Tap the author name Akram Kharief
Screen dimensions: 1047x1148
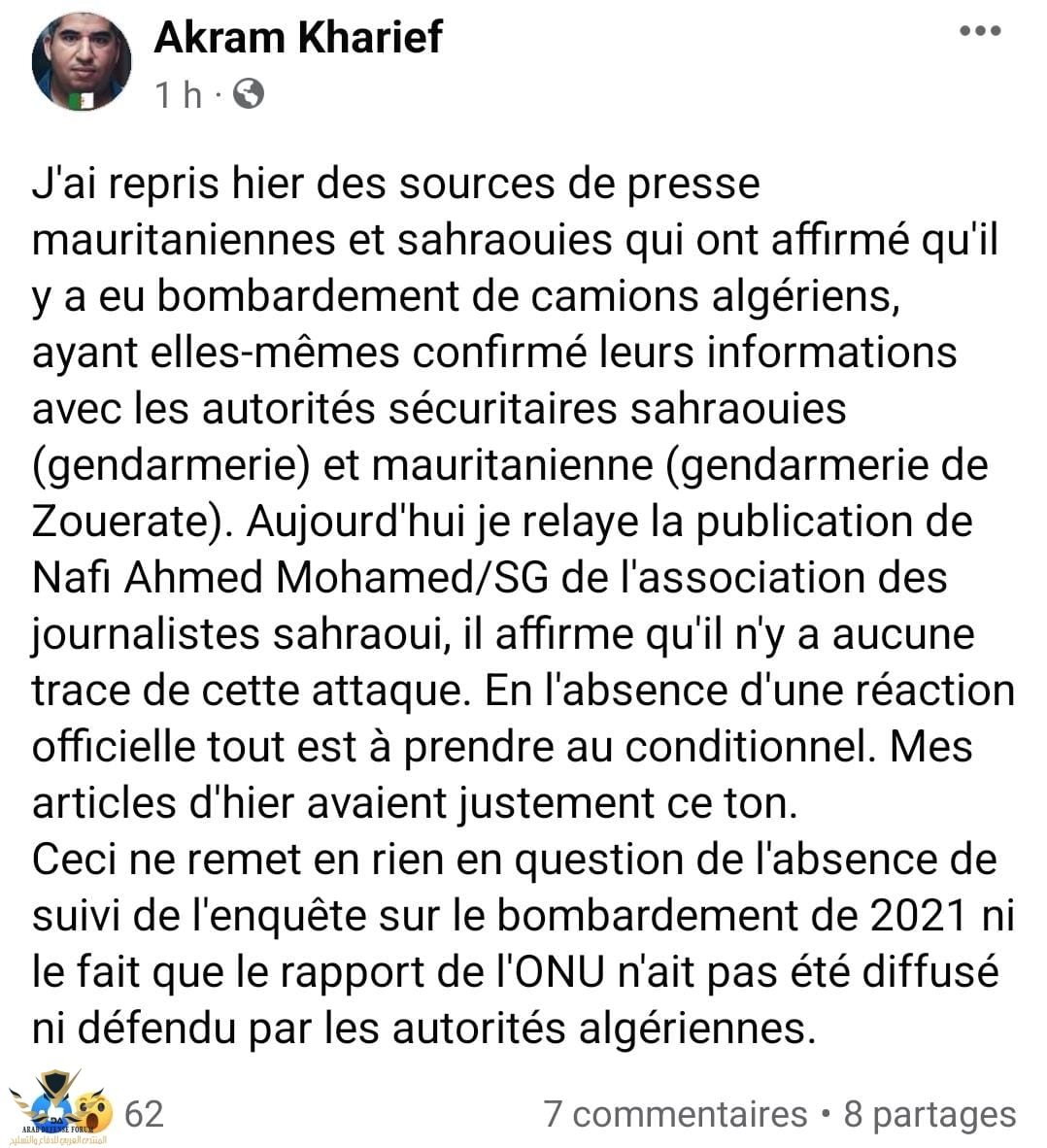coord(298,37)
